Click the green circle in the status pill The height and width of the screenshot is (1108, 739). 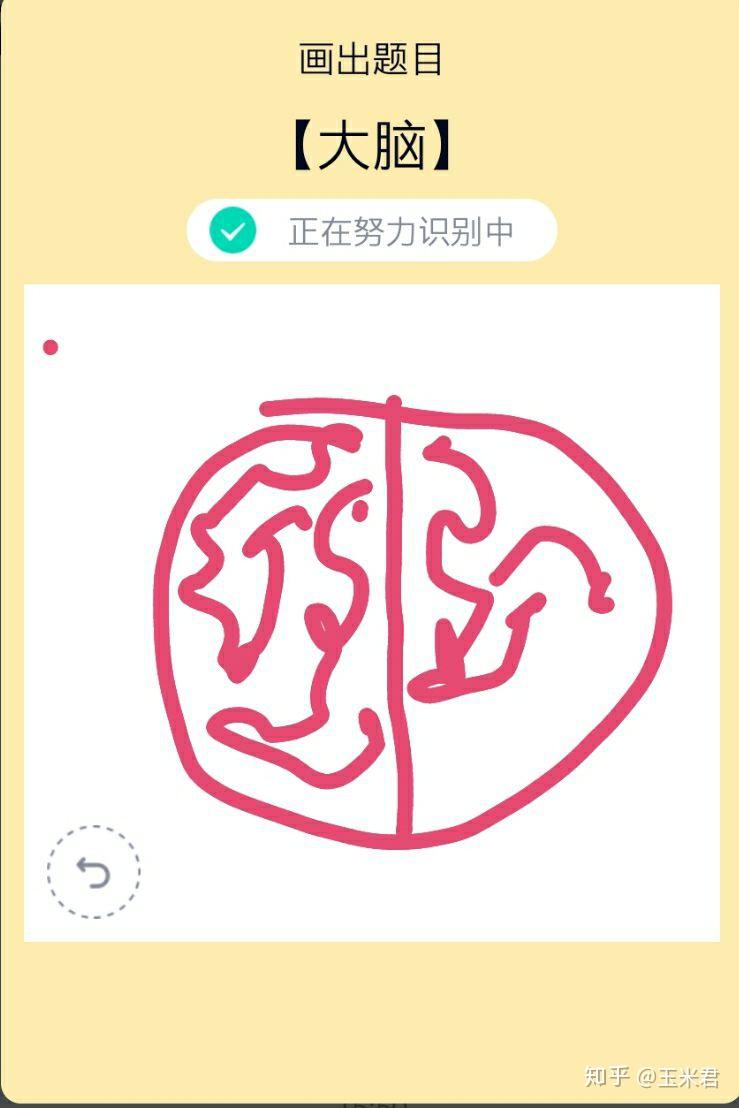pos(231,230)
